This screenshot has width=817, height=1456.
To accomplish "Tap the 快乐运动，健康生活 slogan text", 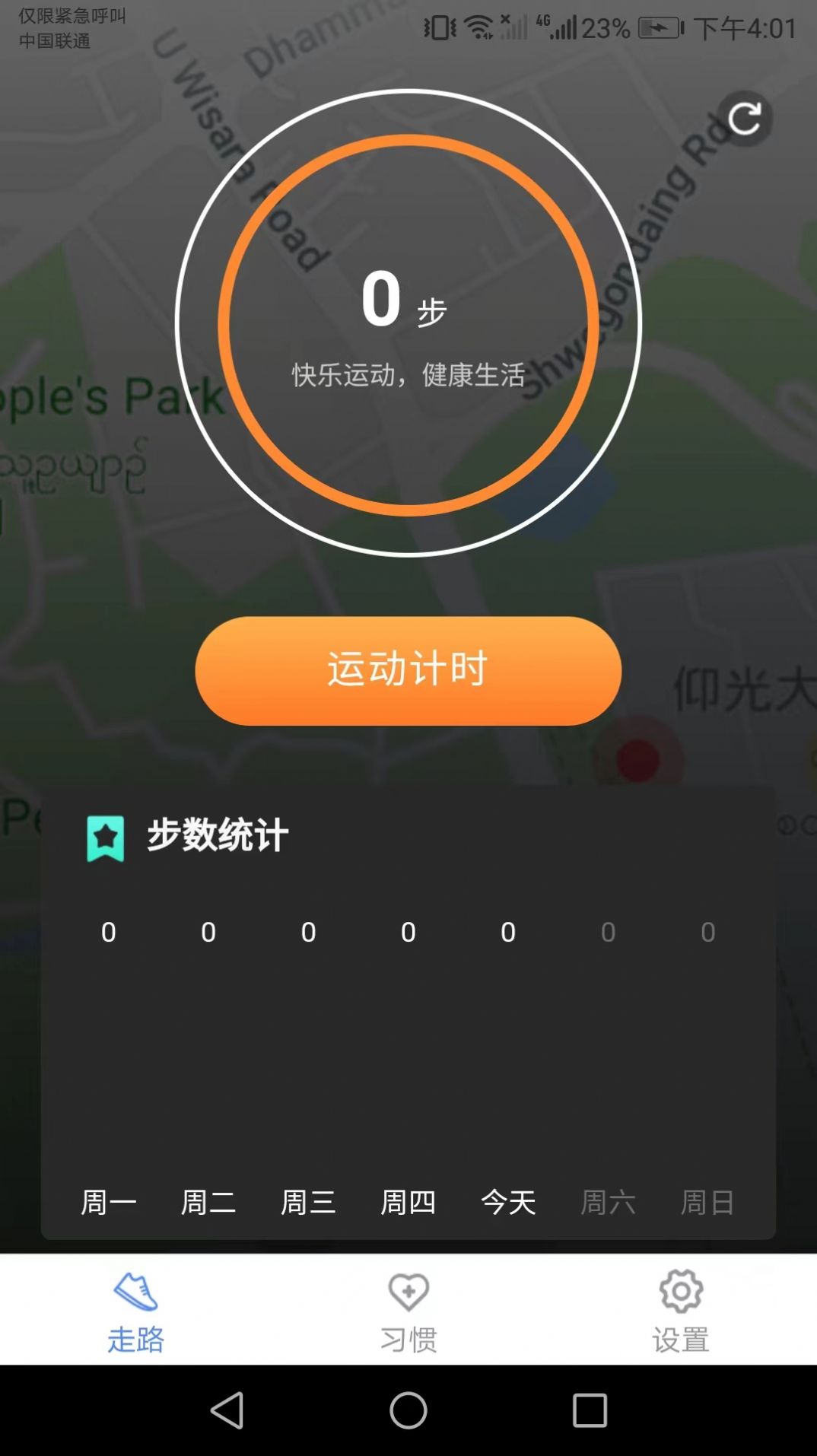I will pyautogui.click(x=408, y=375).
